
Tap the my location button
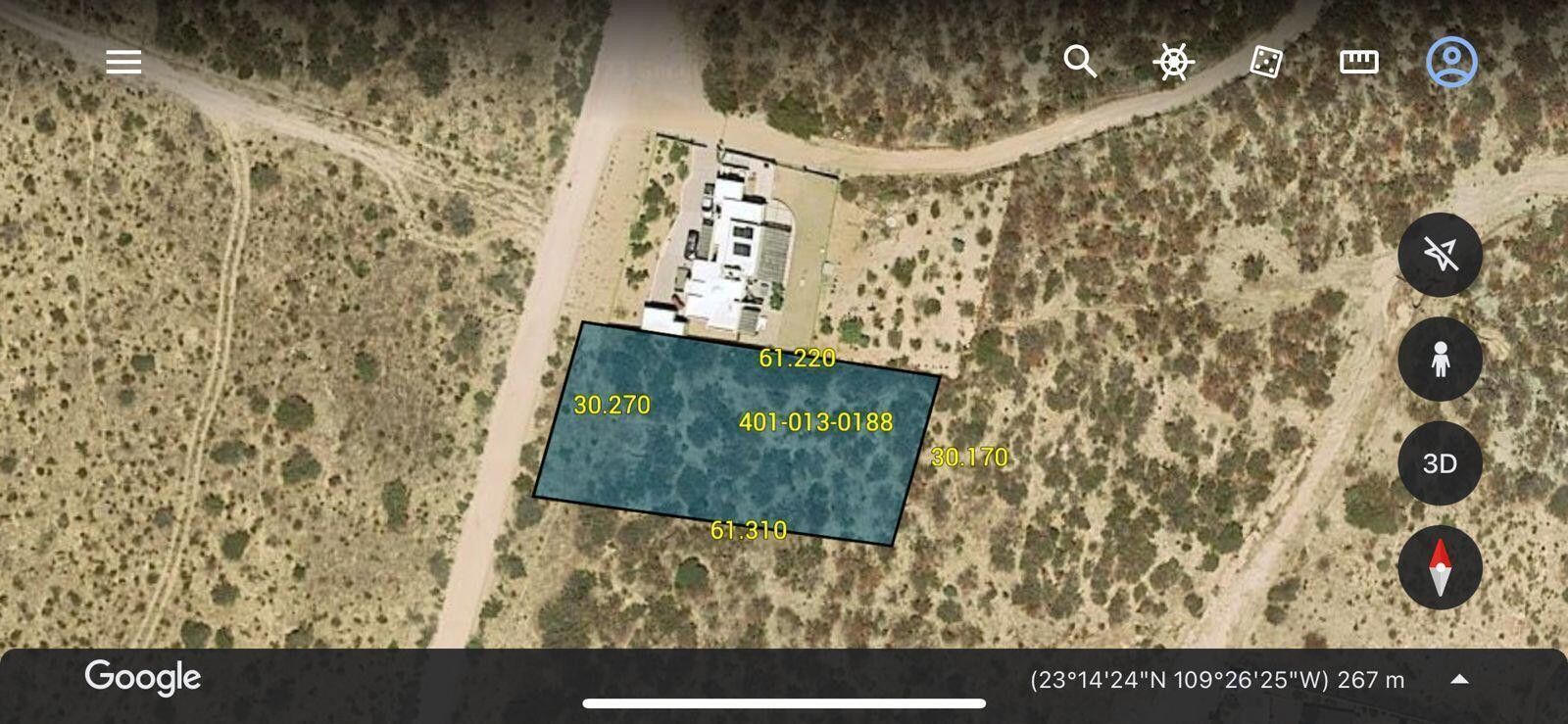pyautogui.click(x=1440, y=255)
